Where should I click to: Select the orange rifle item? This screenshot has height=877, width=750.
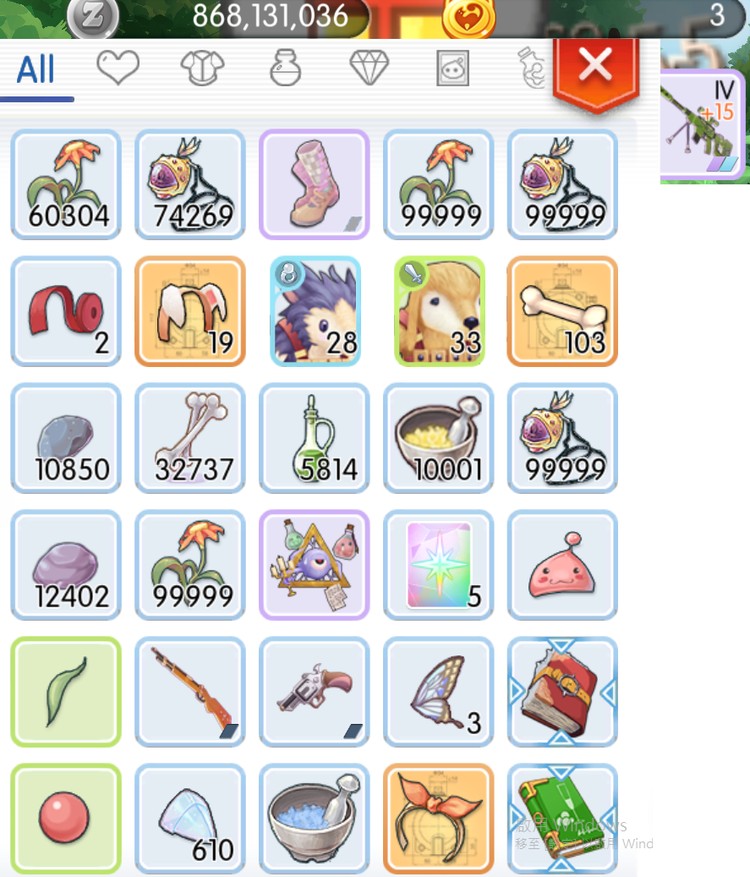point(190,692)
